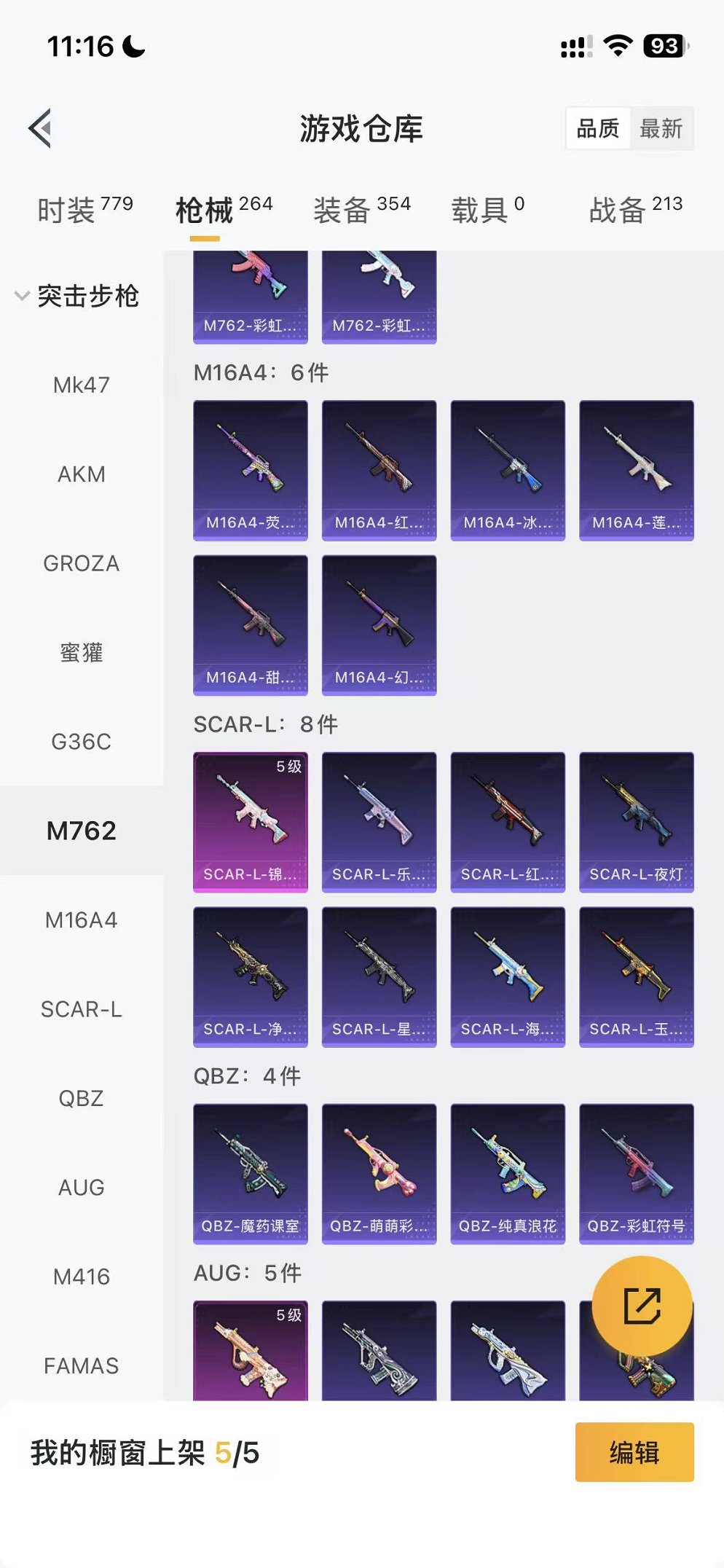Tap the orange share floating button

[642, 1306]
